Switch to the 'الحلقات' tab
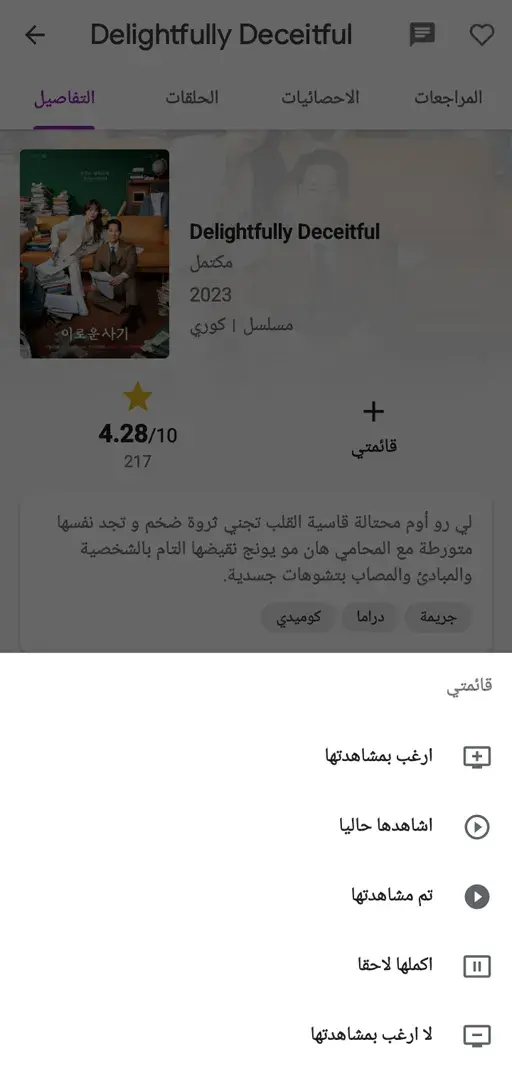This screenshot has width=512, height=1071. 192,97
